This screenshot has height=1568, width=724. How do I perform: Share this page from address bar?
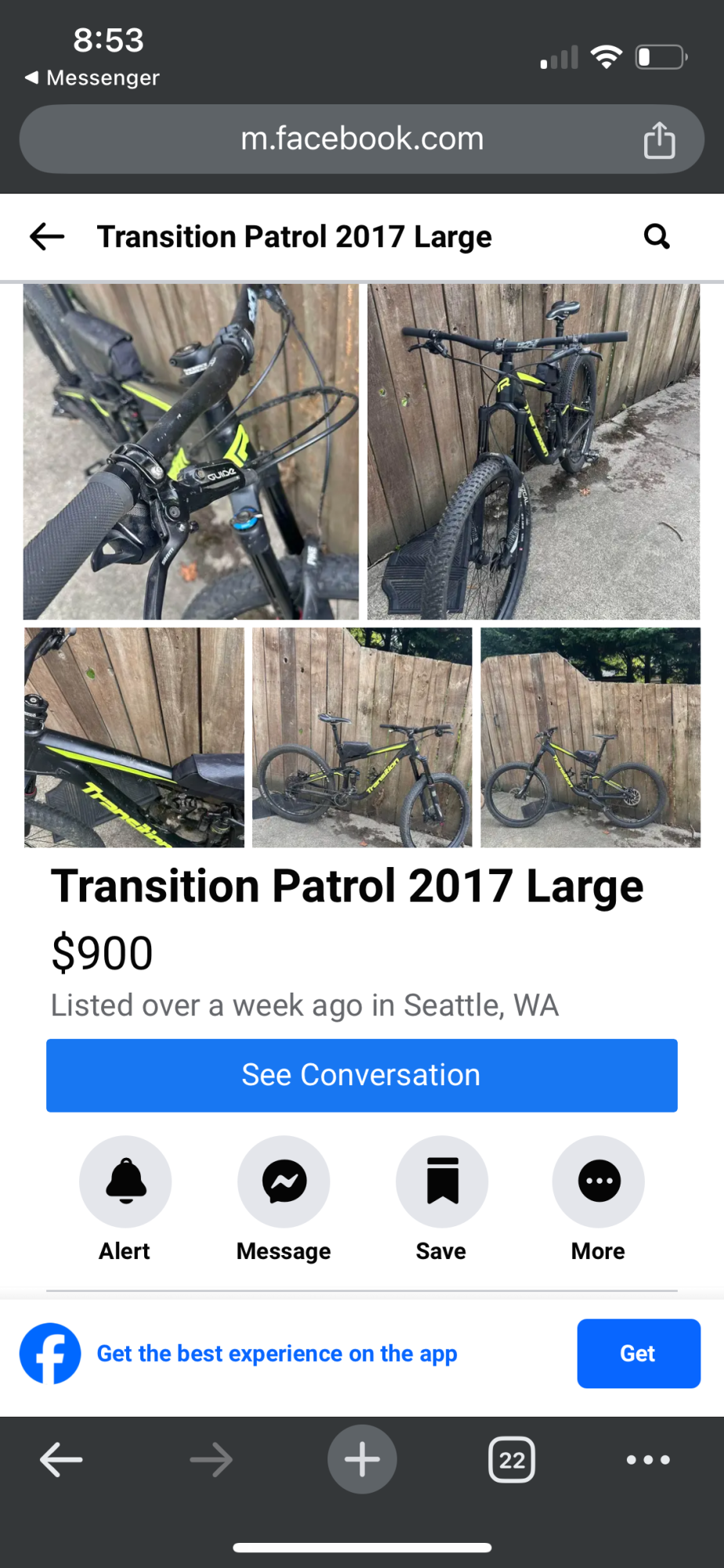point(659,140)
